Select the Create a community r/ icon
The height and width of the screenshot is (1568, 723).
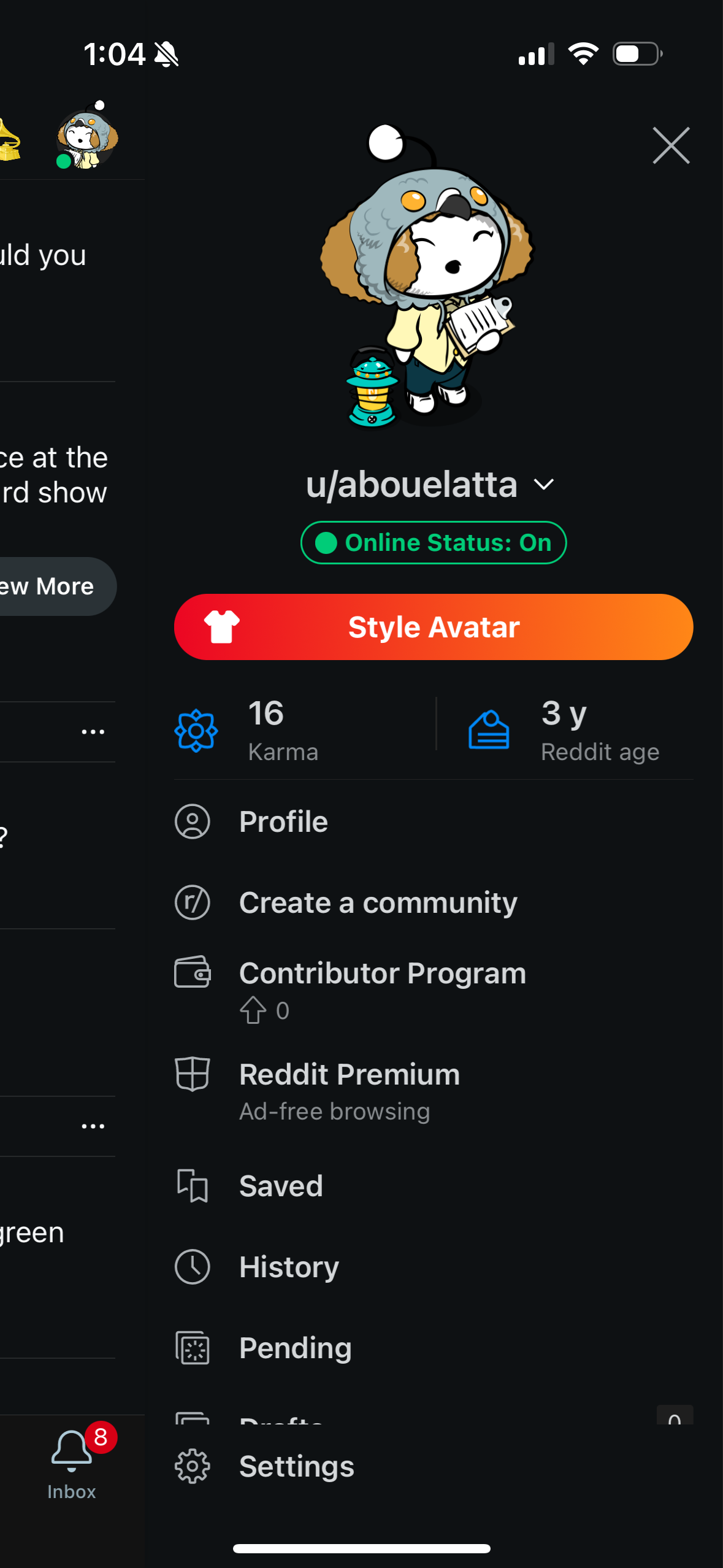click(192, 902)
